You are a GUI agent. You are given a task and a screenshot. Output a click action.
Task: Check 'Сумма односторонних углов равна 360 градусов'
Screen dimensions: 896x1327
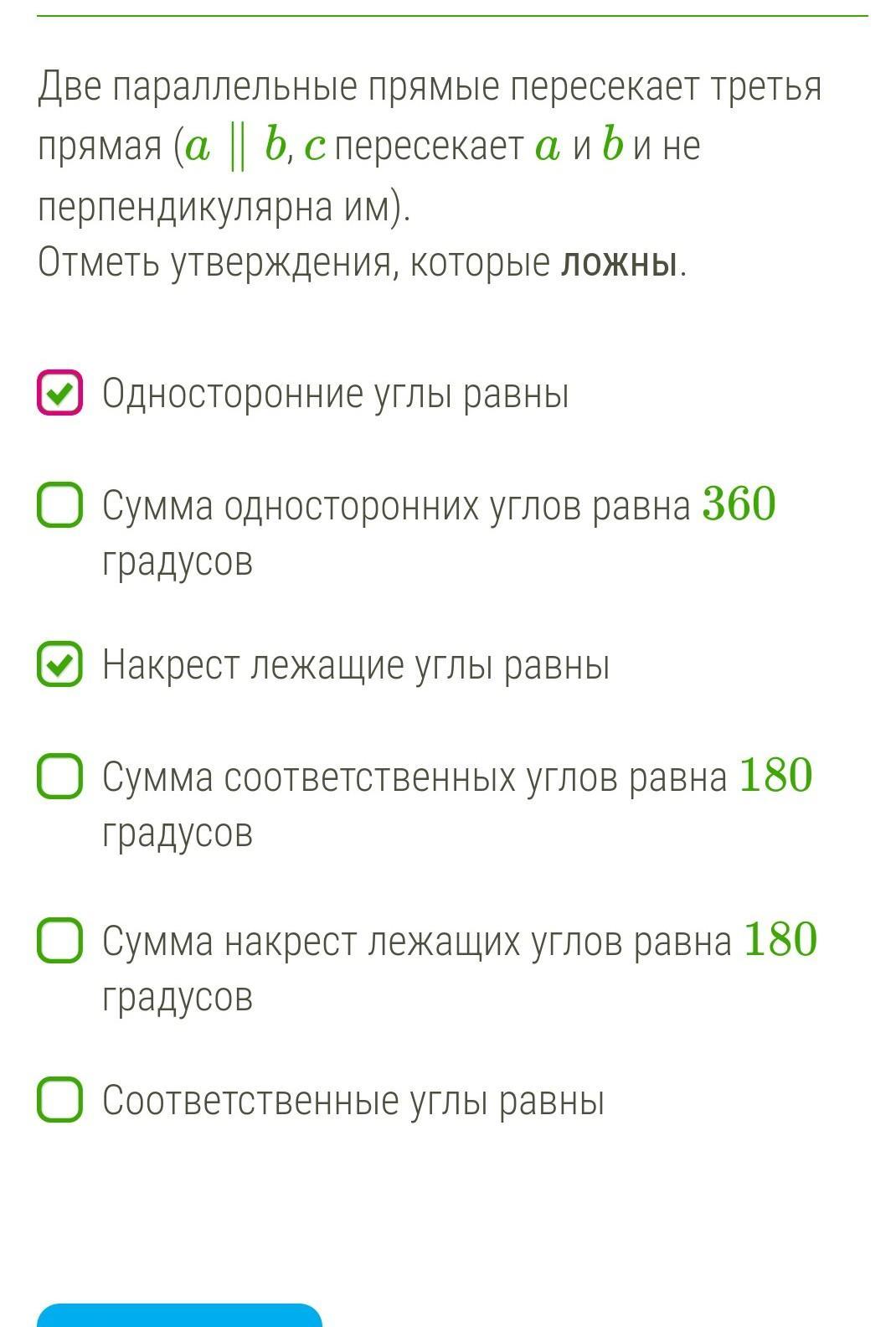pyautogui.click(x=59, y=505)
